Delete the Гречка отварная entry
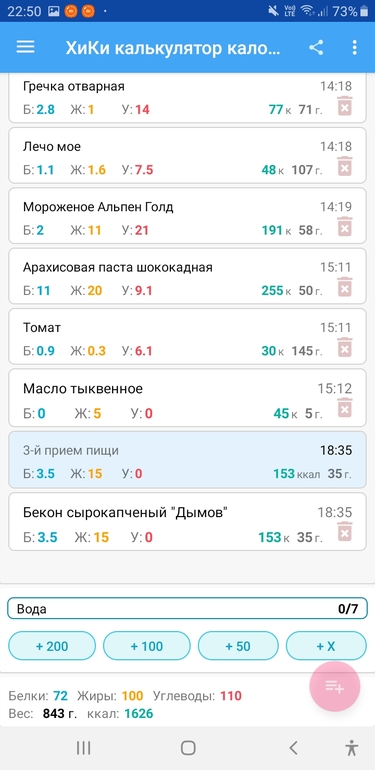This screenshot has height=770, width=375. pyautogui.click(x=345, y=106)
